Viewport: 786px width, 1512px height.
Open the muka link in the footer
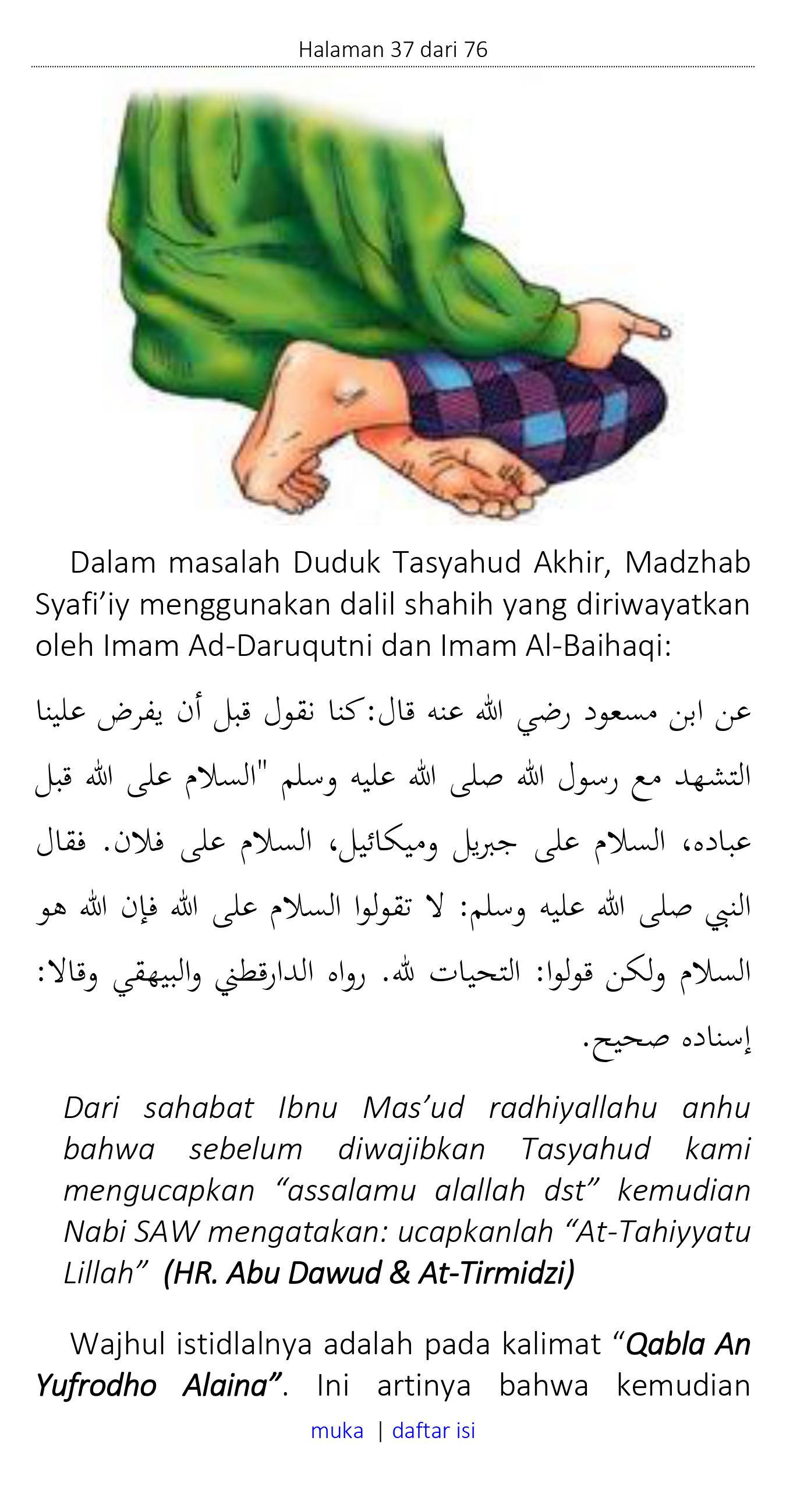tap(337, 1431)
